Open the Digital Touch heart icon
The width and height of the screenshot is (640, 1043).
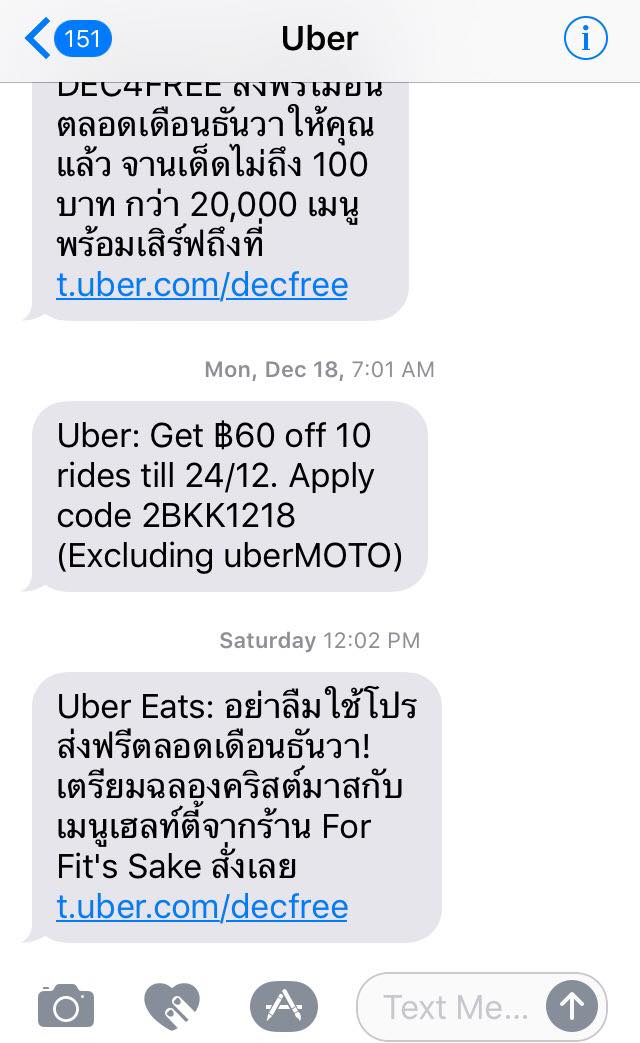tap(172, 1006)
